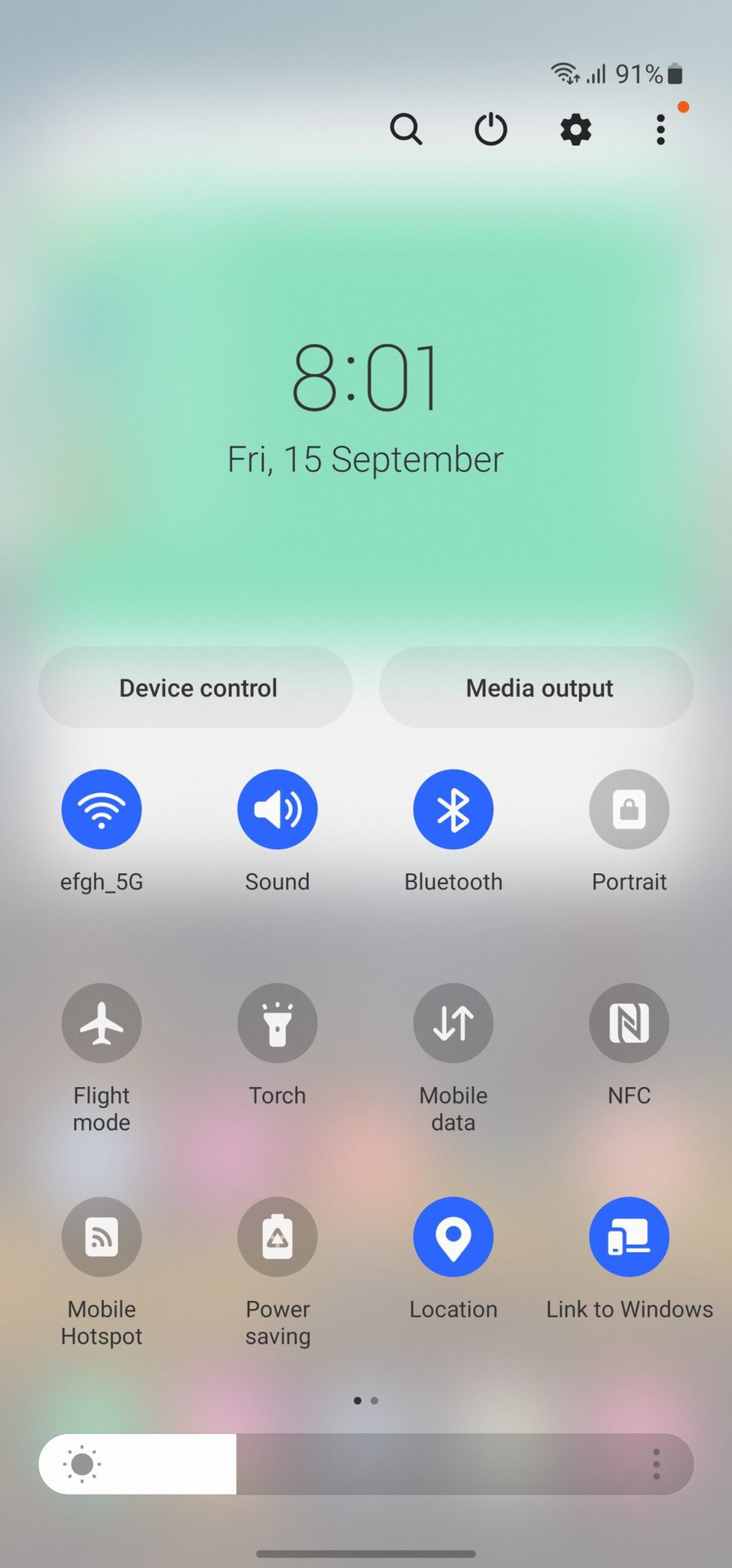Viewport: 732px width, 1568px height.
Task: Open the three-dot overflow menu
Action: pos(660,129)
